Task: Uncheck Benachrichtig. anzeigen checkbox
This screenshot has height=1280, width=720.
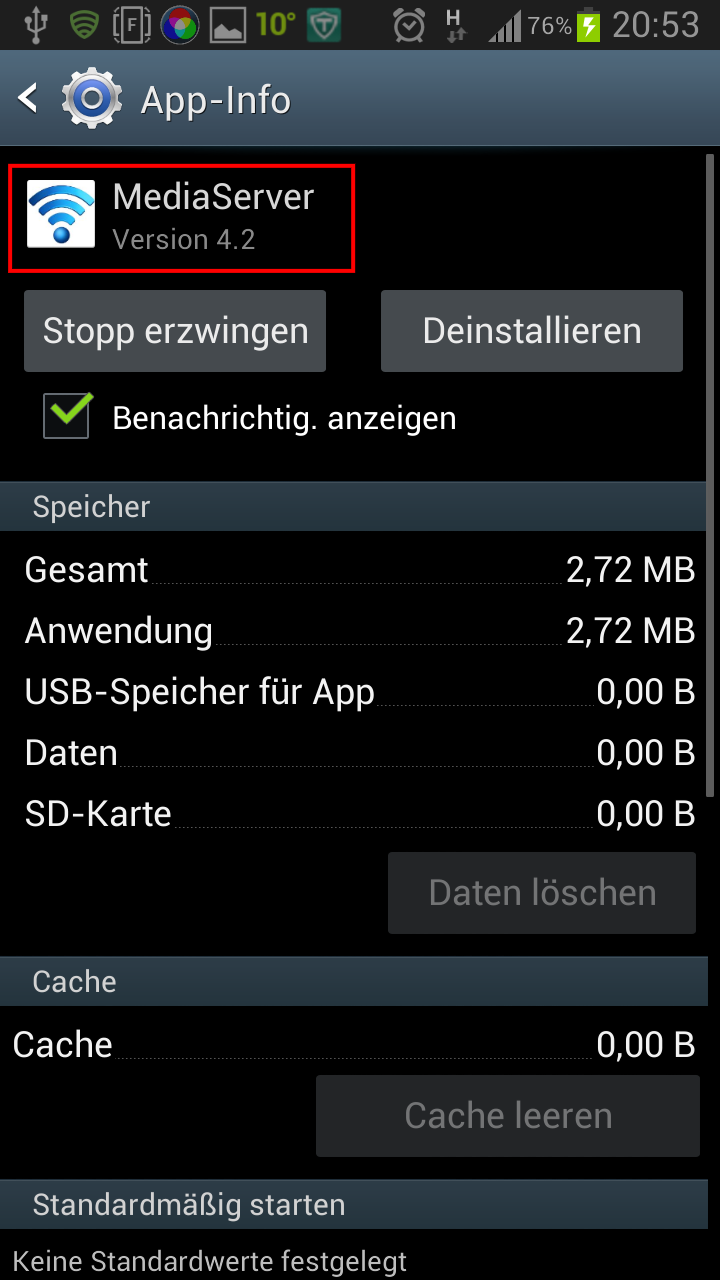Action: [x=67, y=416]
